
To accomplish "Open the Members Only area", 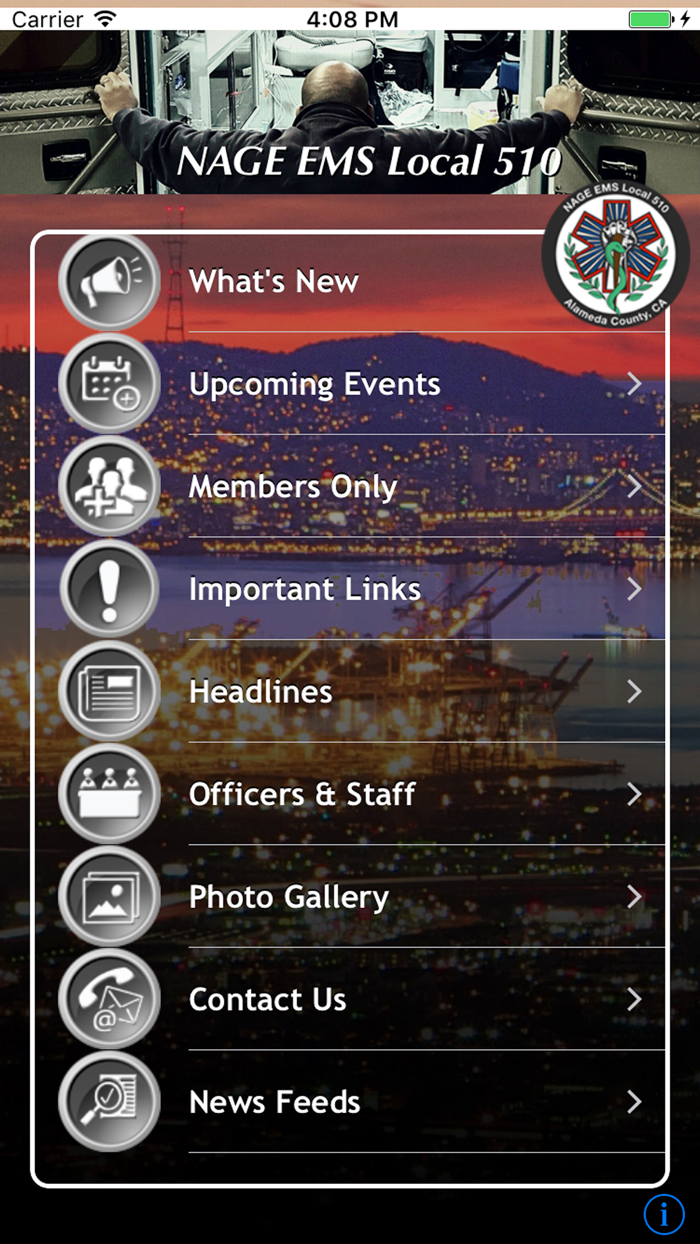I will pyautogui.click(x=293, y=487).
